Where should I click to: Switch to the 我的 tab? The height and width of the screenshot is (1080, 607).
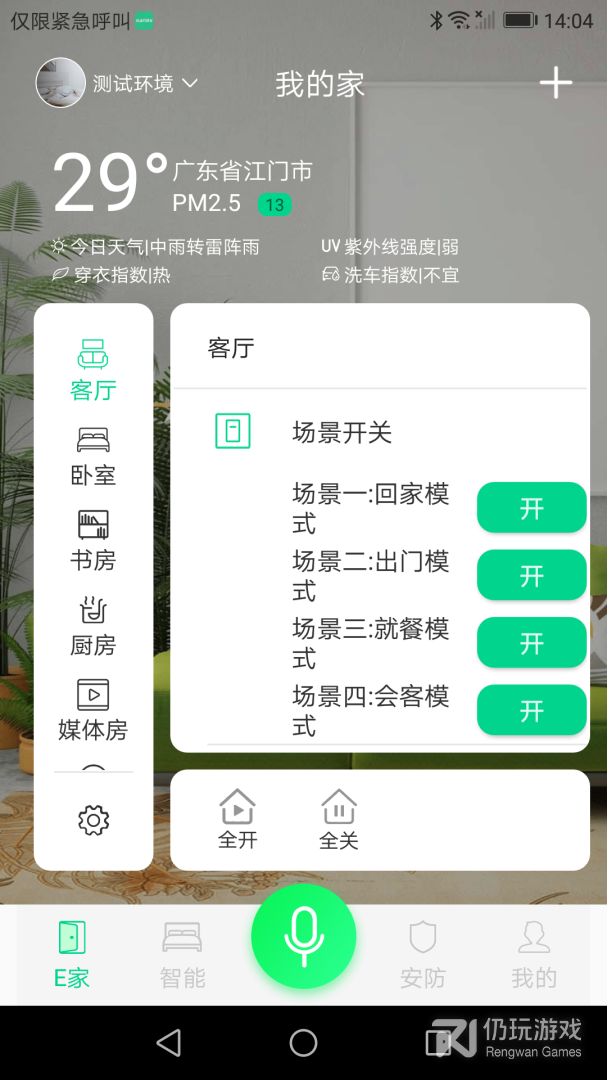coord(534,955)
